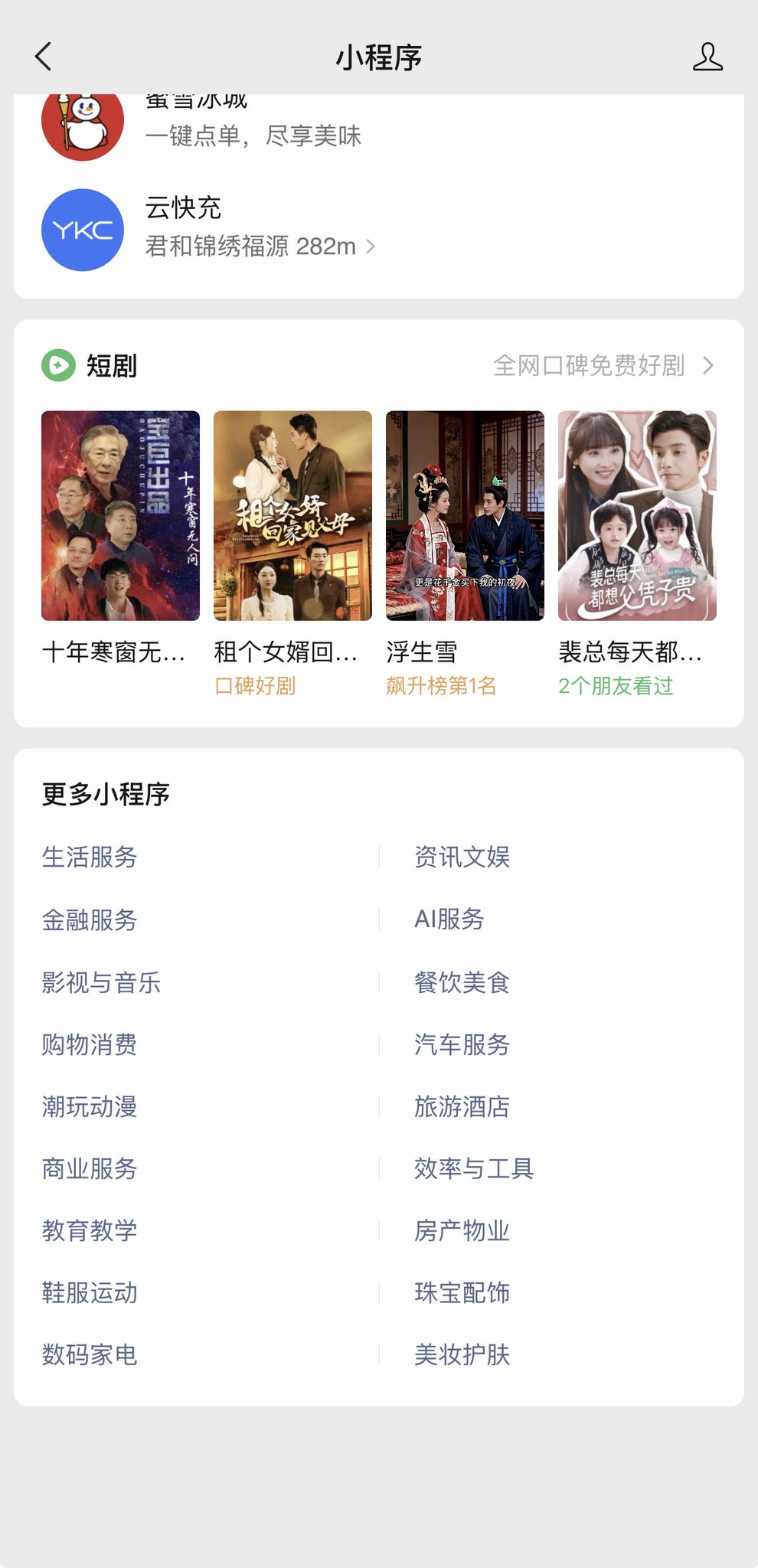758x1568 pixels.
Task: View the 美妆护肤 category
Action: 462,1354
